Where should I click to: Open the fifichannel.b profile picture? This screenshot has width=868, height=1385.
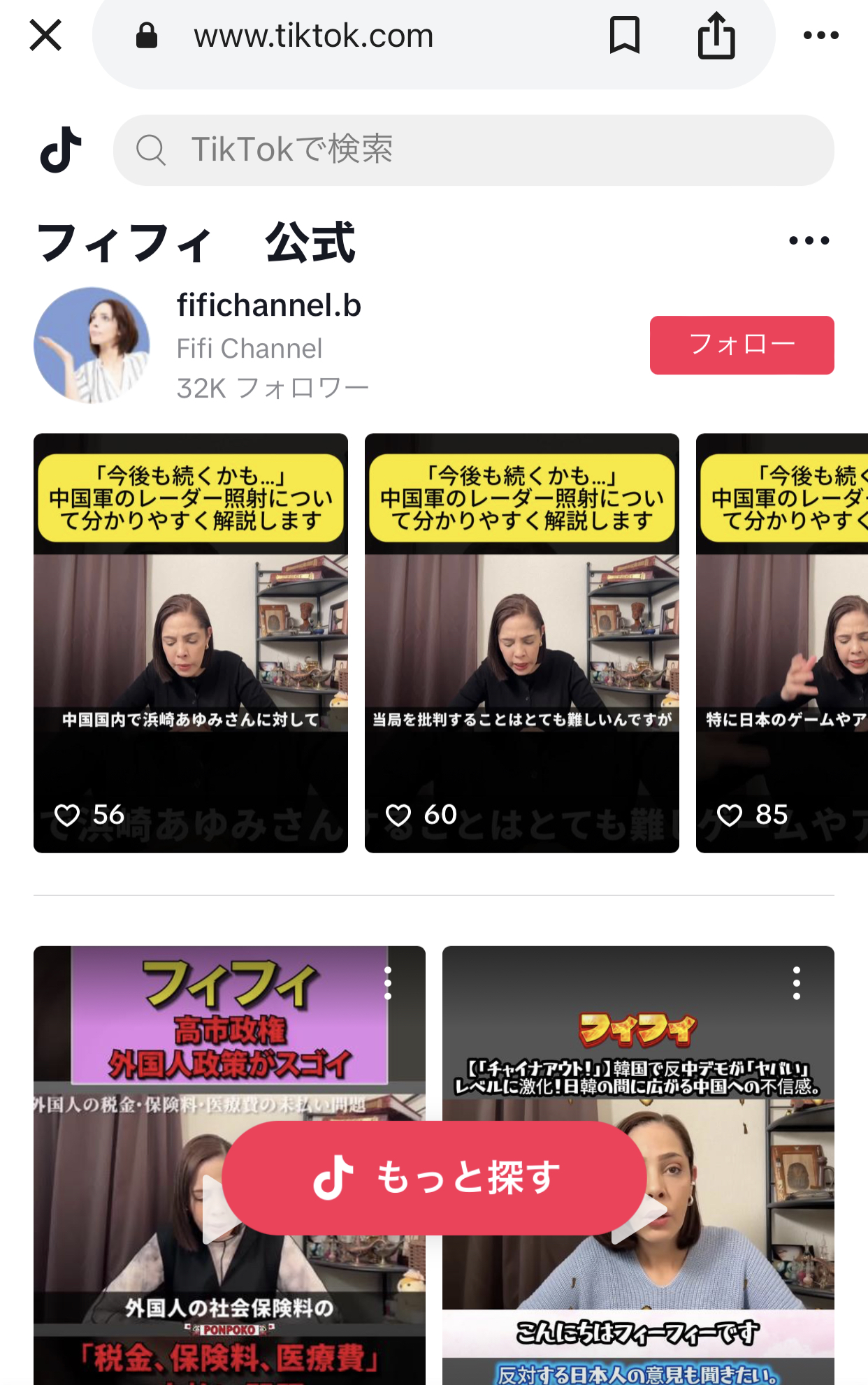92,345
